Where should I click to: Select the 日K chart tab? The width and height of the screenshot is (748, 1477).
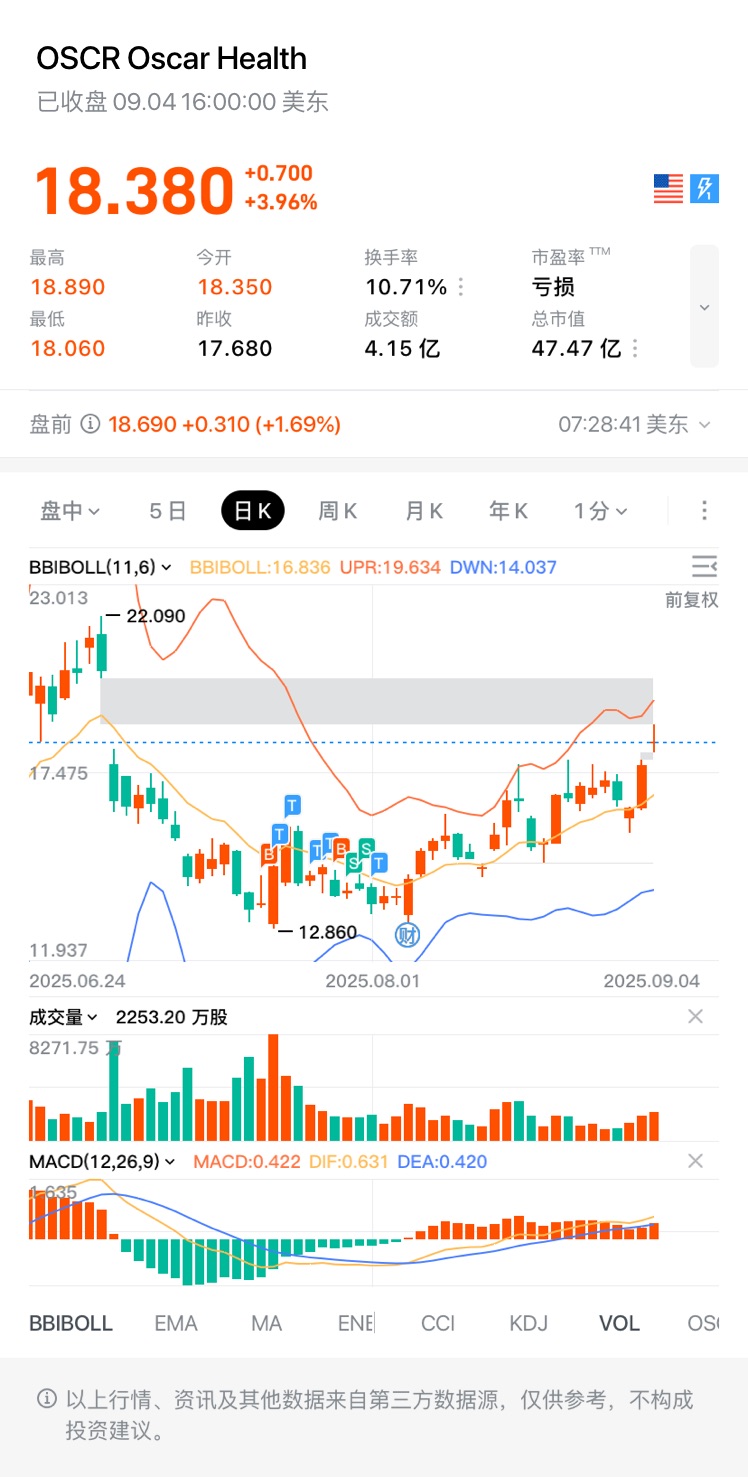click(x=253, y=511)
